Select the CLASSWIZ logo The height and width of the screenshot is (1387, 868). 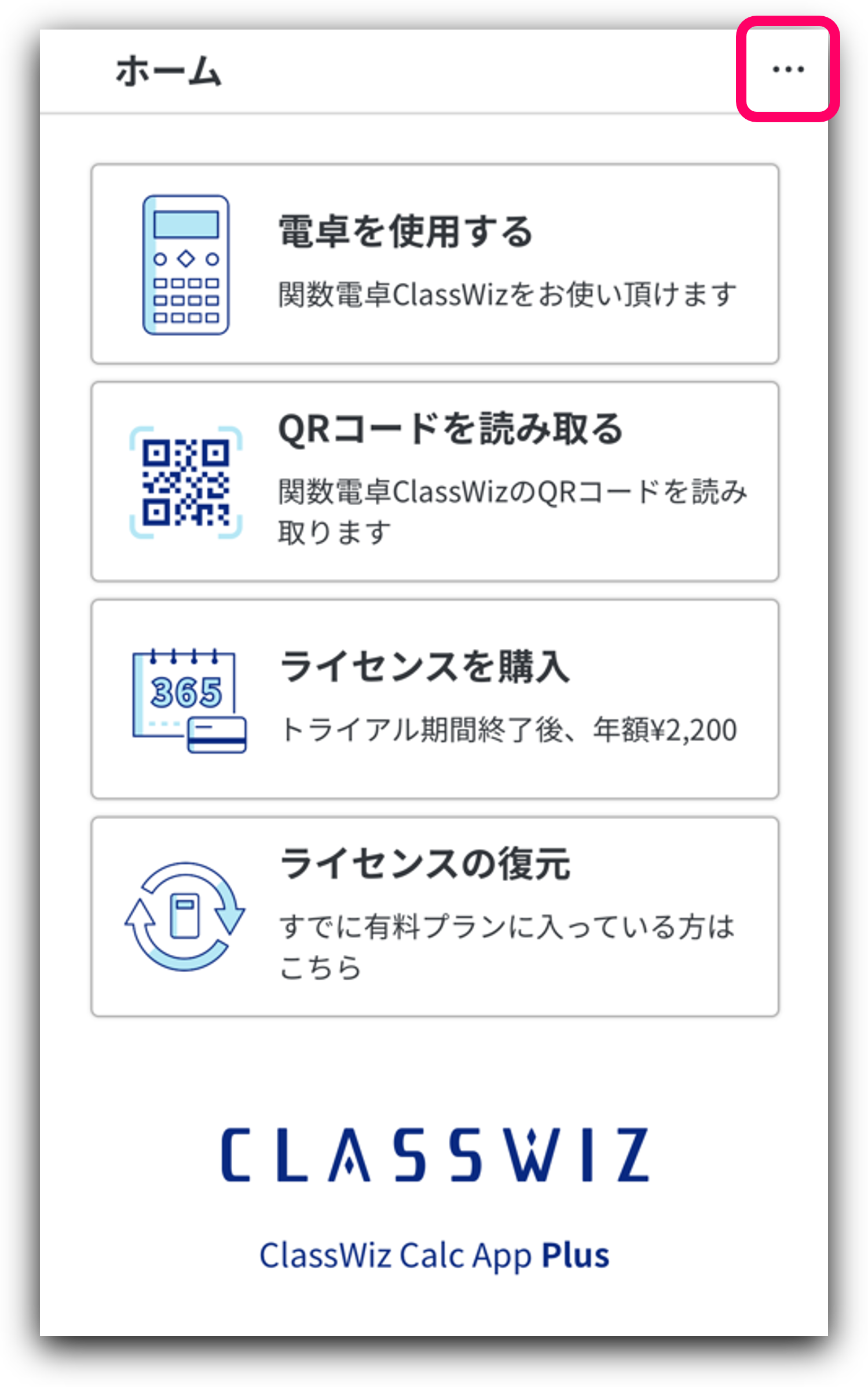pos(434,1153)
